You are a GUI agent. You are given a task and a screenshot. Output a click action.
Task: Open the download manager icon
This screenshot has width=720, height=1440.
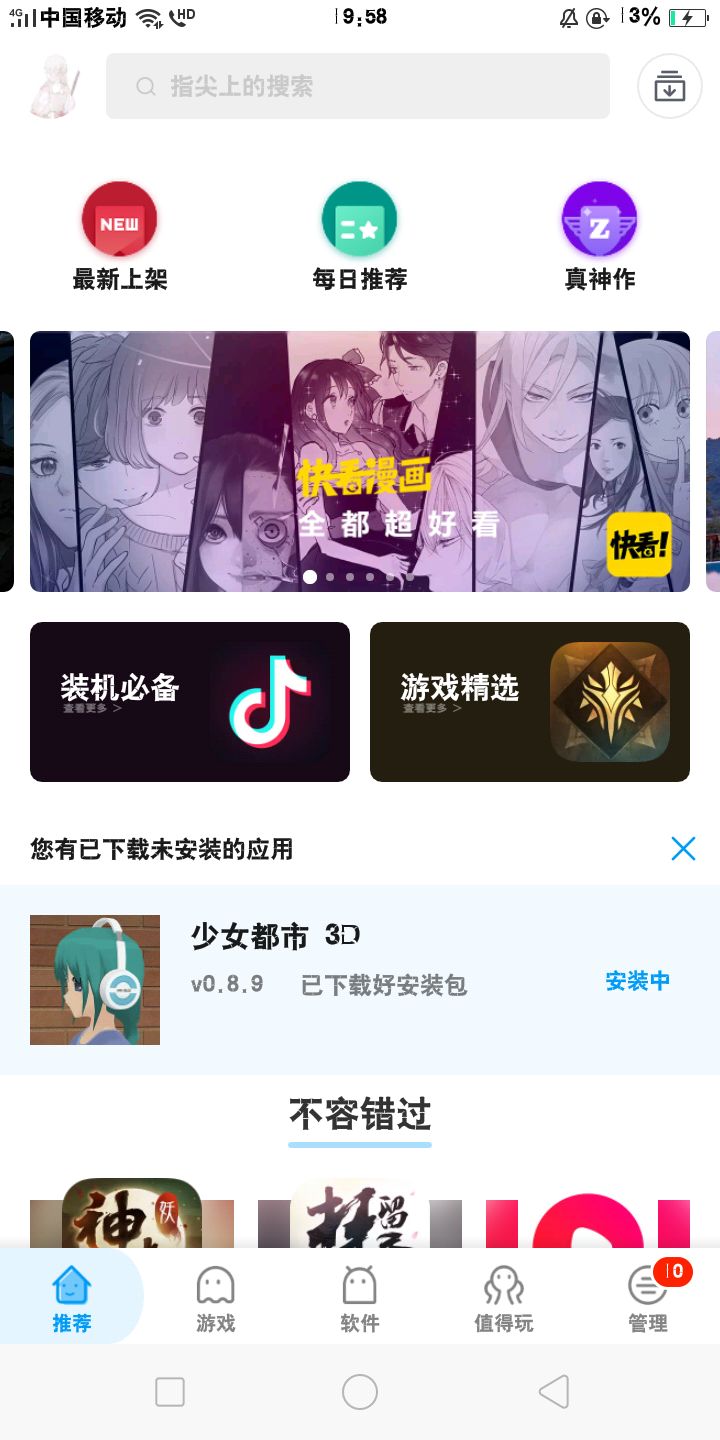point(669,86)
